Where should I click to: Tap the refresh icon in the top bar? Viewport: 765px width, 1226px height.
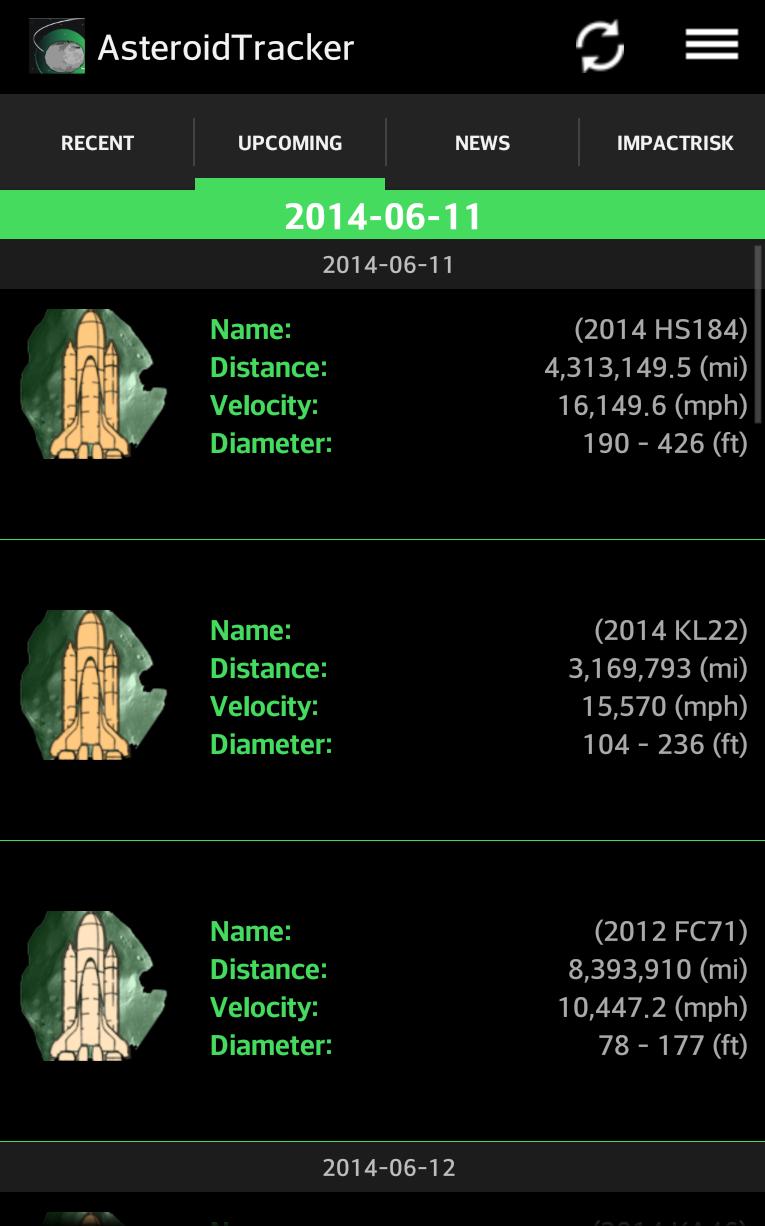pyautogui.click(x=601, y=45)
